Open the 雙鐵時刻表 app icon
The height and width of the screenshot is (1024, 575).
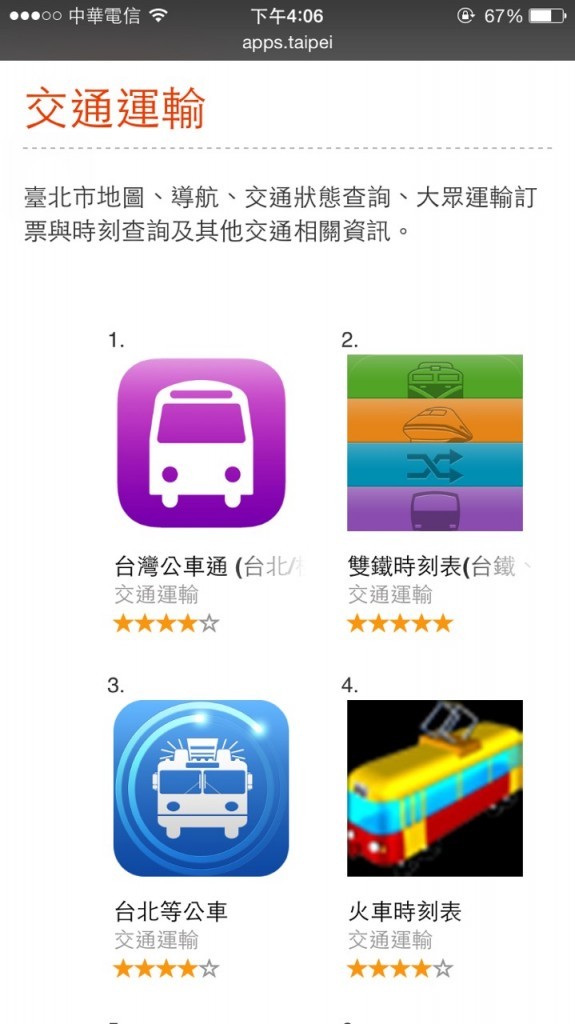(435, 443)
